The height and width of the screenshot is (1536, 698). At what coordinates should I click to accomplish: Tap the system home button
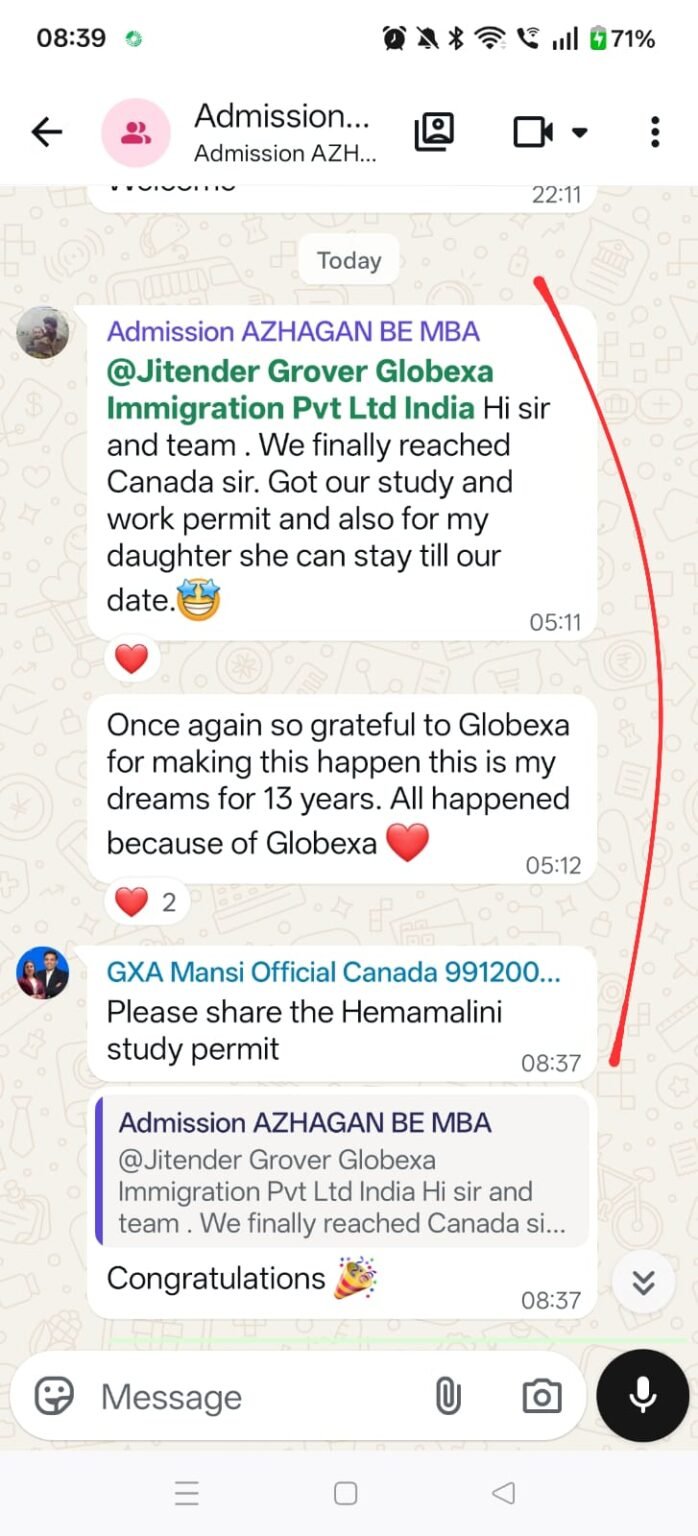point(346,1494)
